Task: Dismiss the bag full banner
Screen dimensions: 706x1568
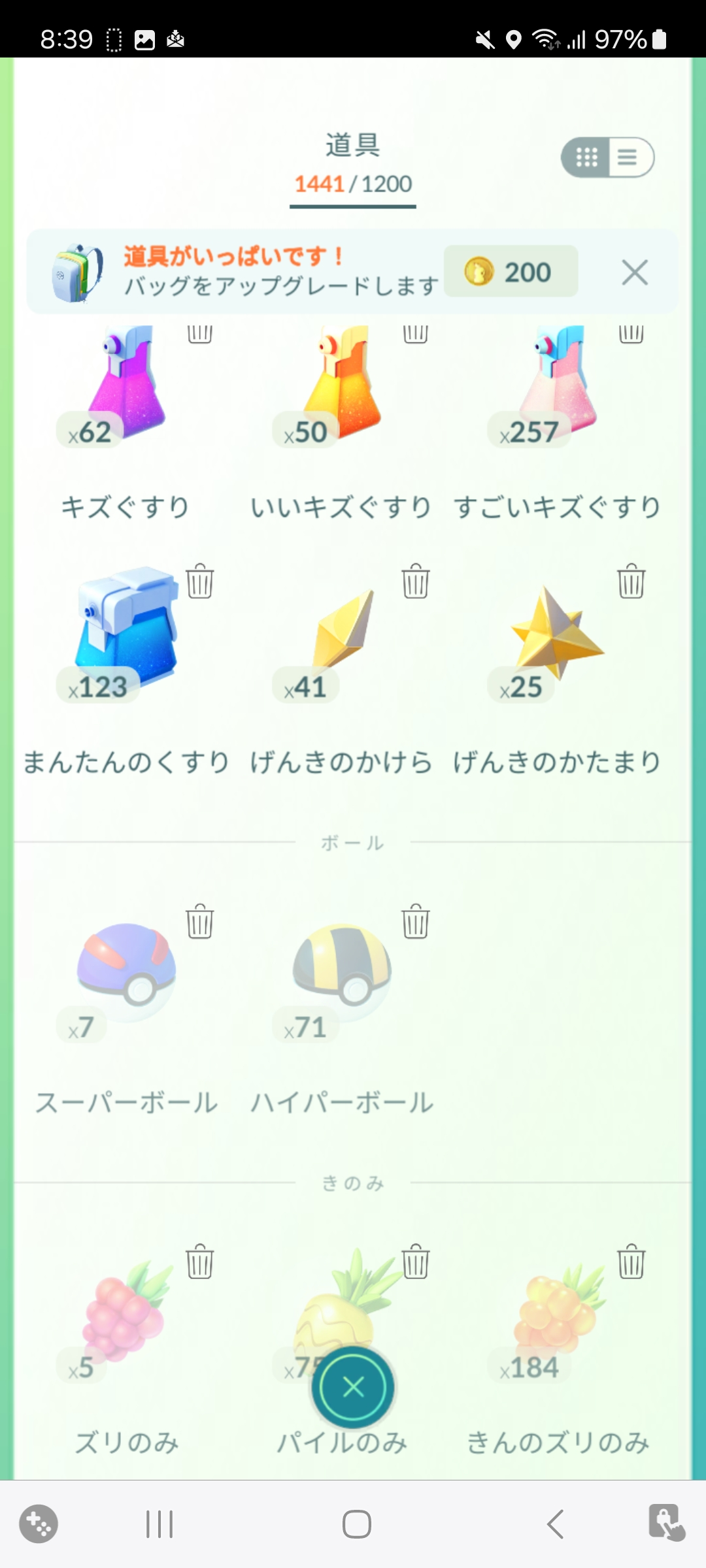Action: 634,272
